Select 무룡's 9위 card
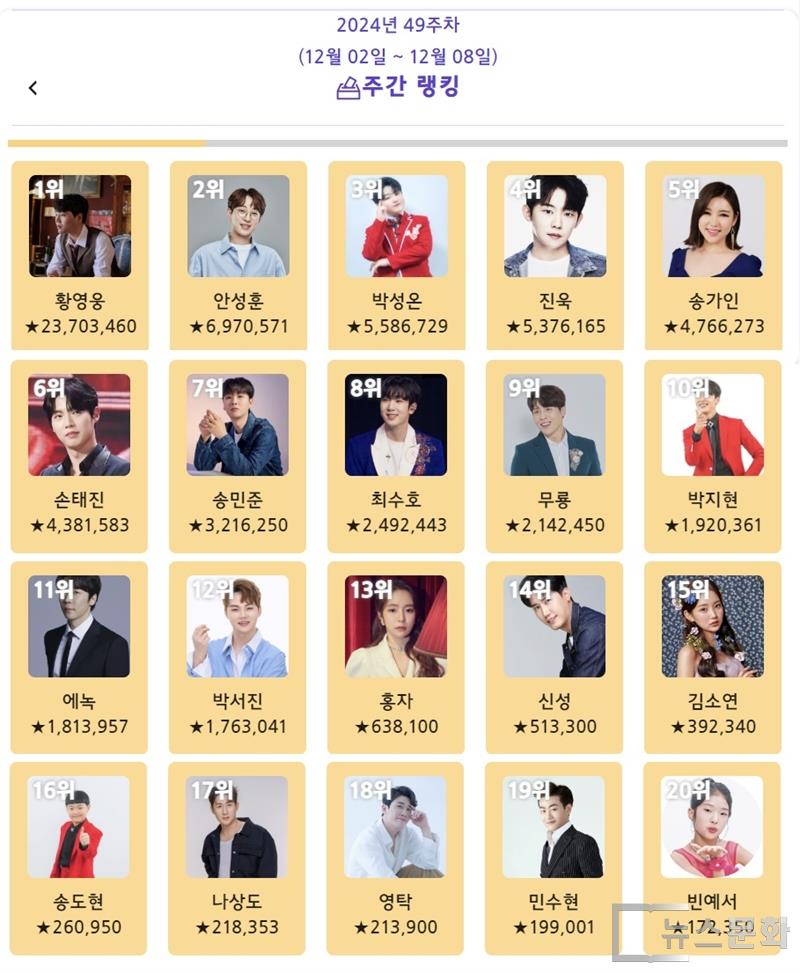 point(555,455)
